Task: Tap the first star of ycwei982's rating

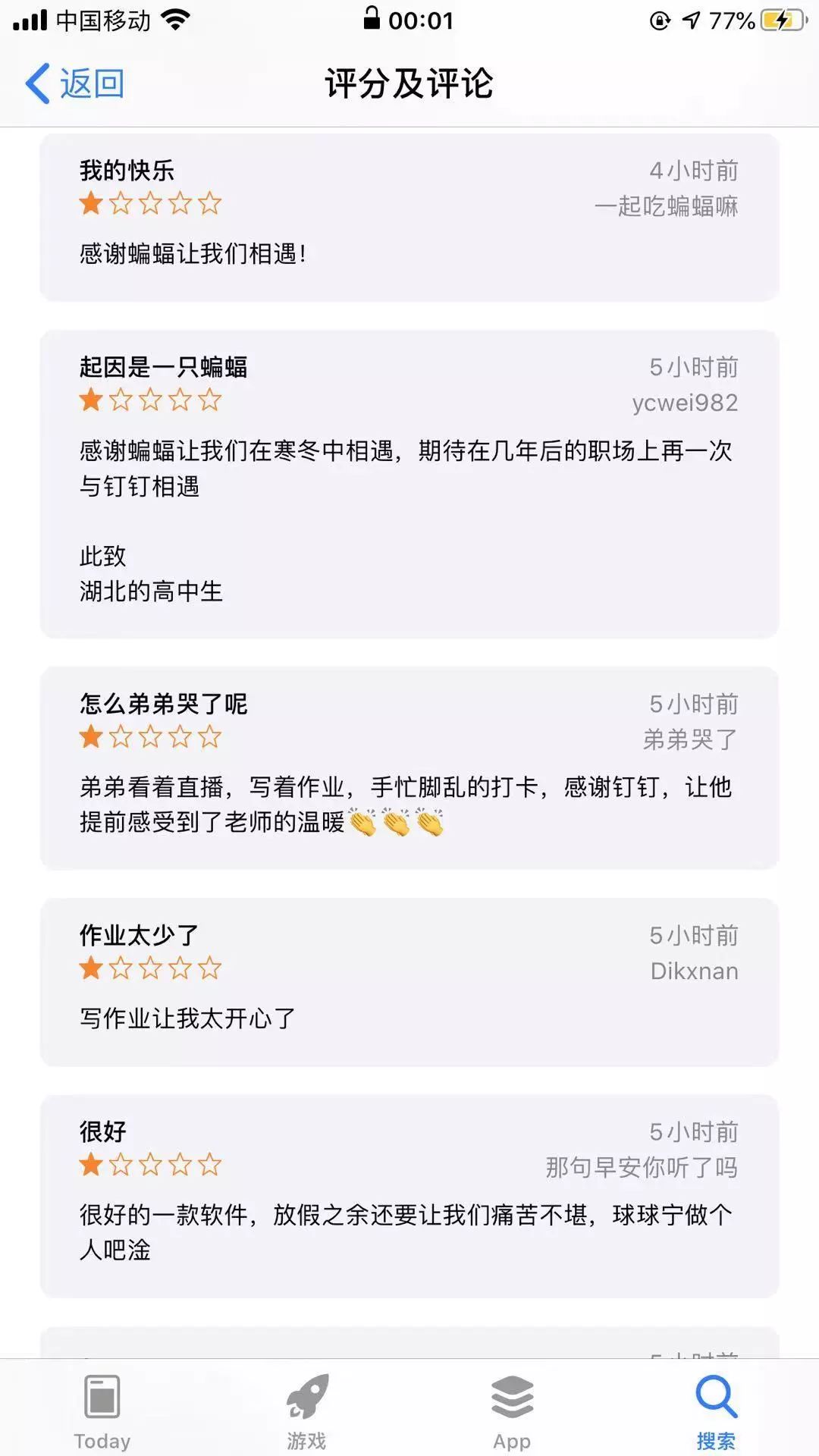Action: tap(90, 400)
